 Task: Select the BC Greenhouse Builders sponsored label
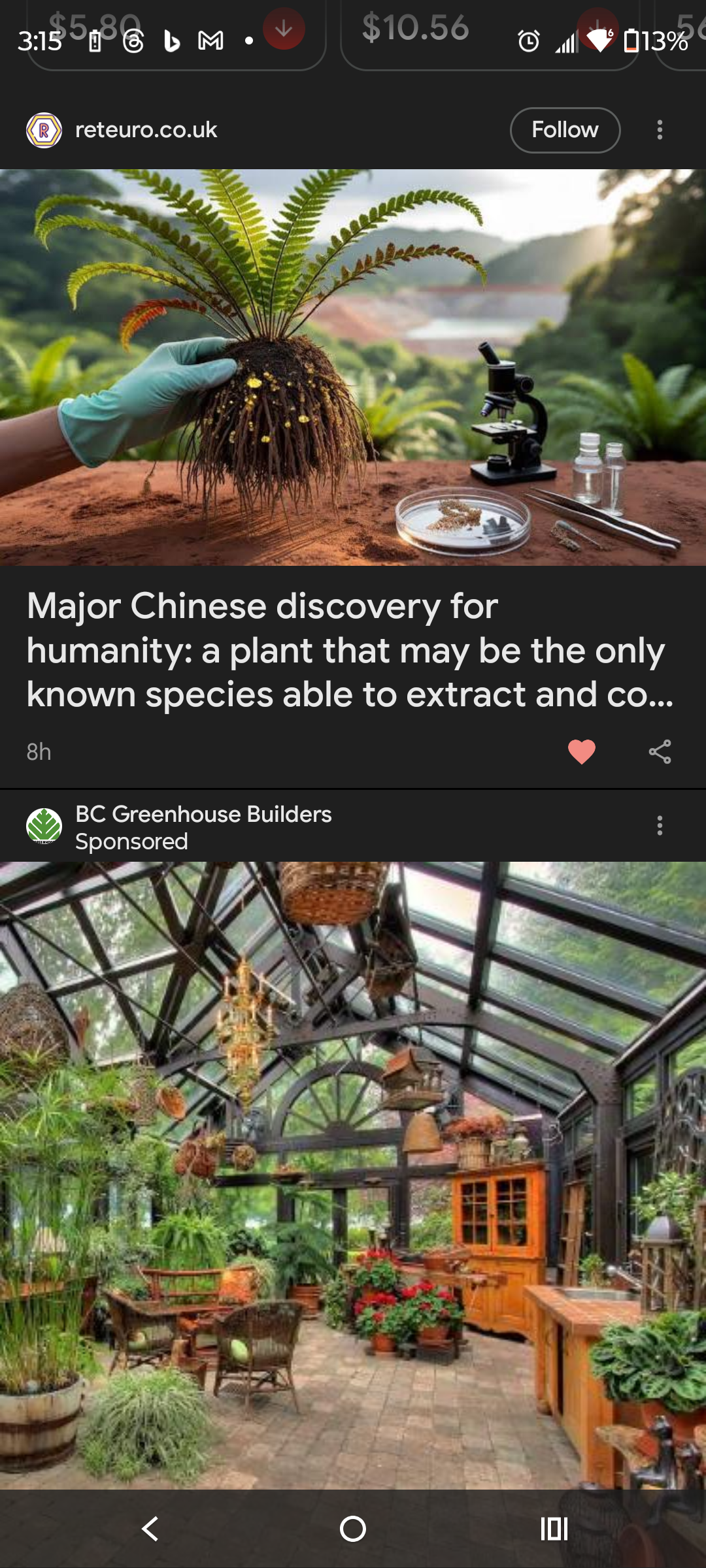pos(133,841)
